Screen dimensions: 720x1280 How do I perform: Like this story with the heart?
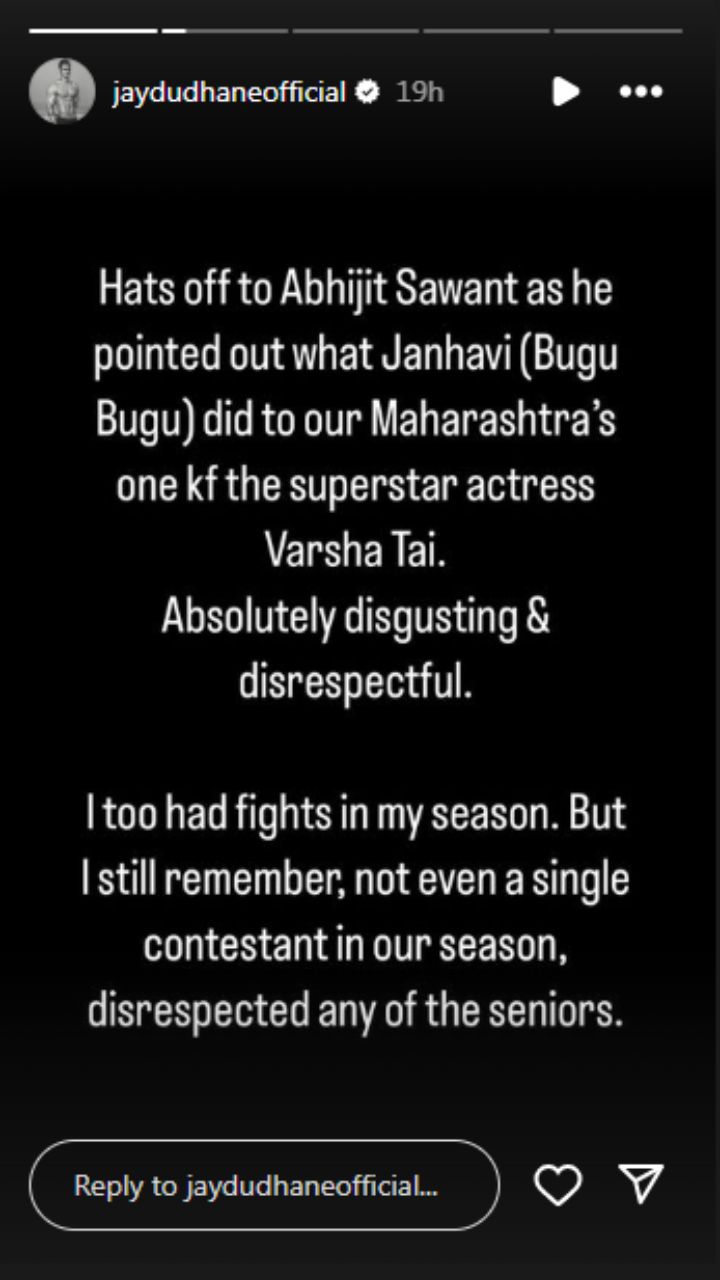coord(558,1185)
